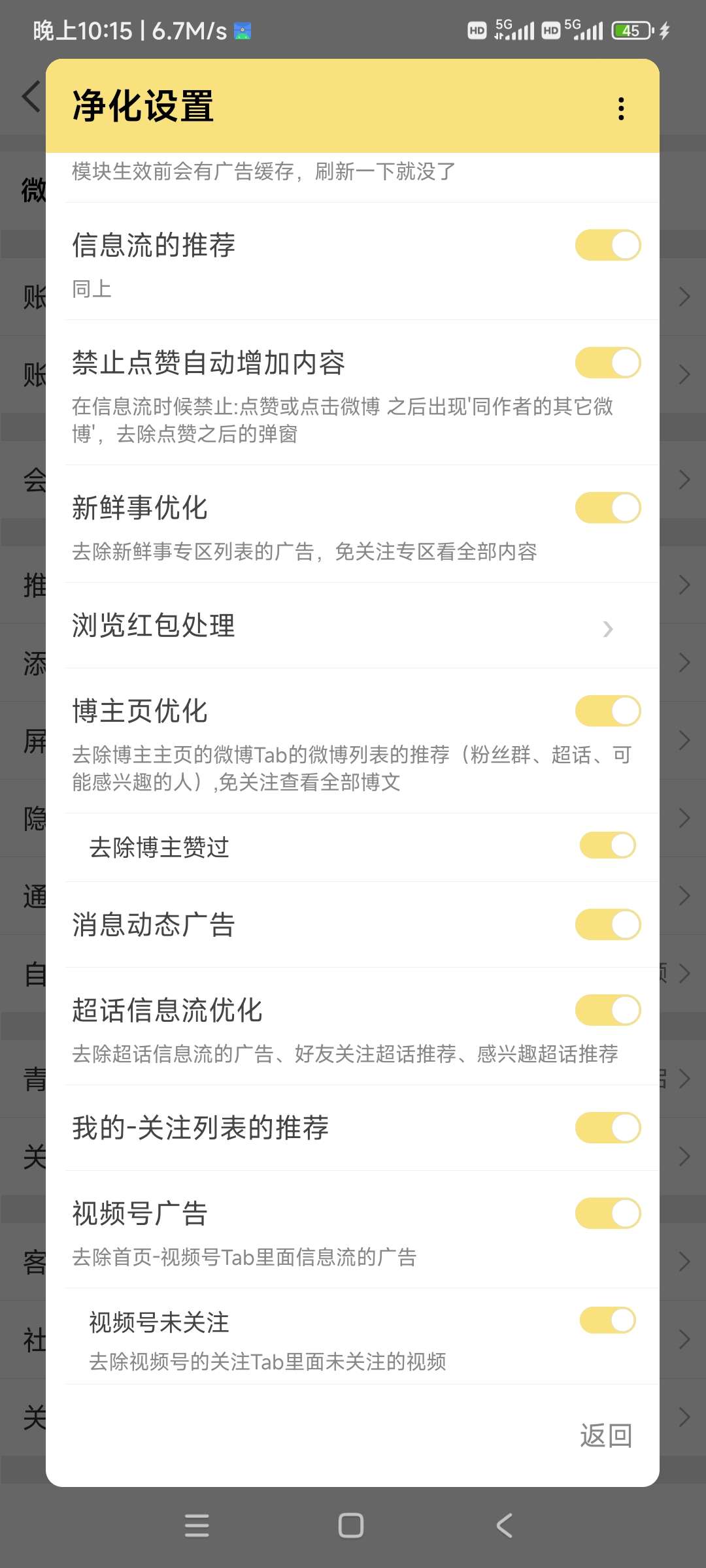The image size is (706, 1568).
Task: Turn off 新鲜事优化
Action: point(607,508)
